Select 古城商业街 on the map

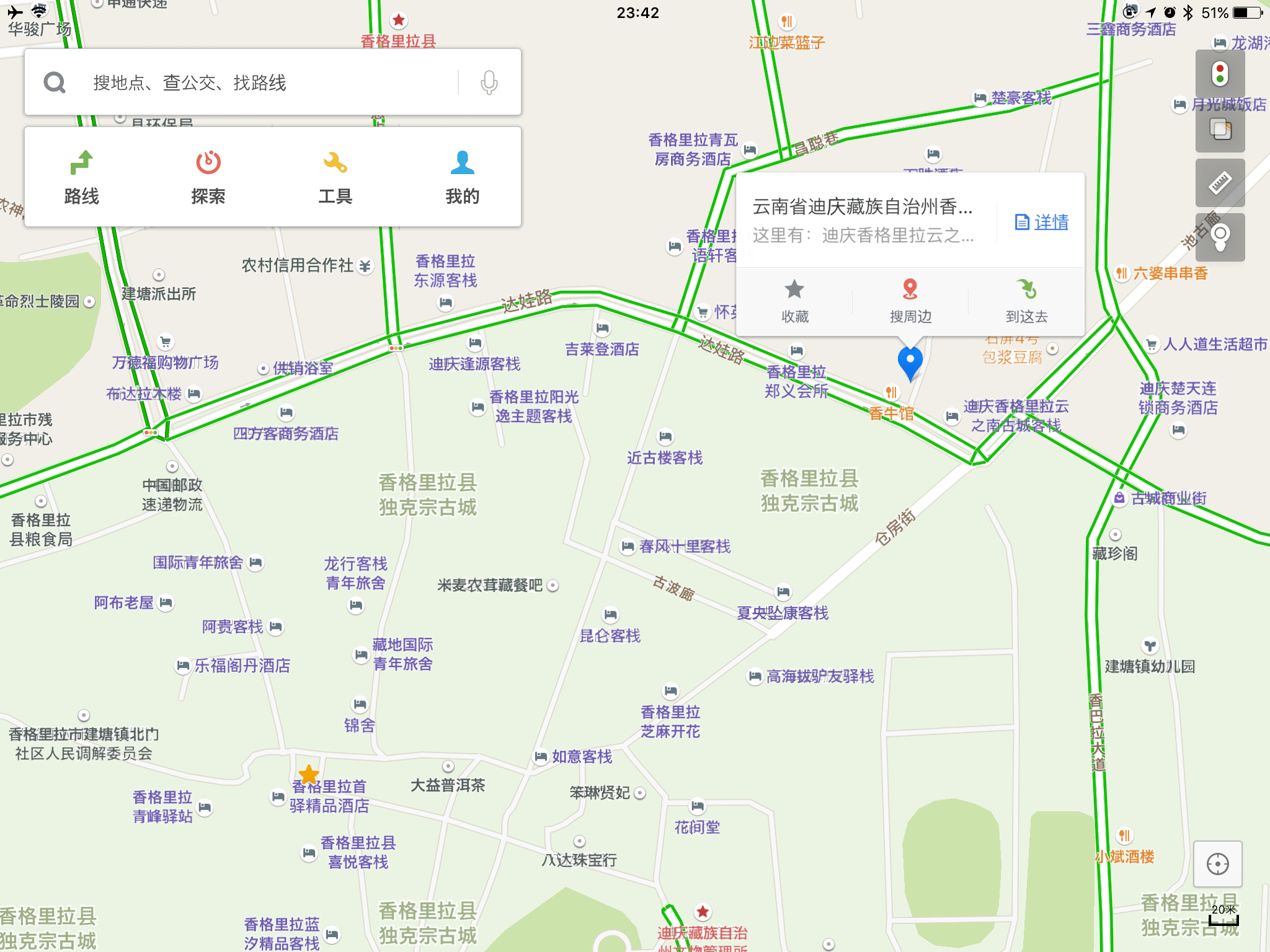(x=1160, y=498)
